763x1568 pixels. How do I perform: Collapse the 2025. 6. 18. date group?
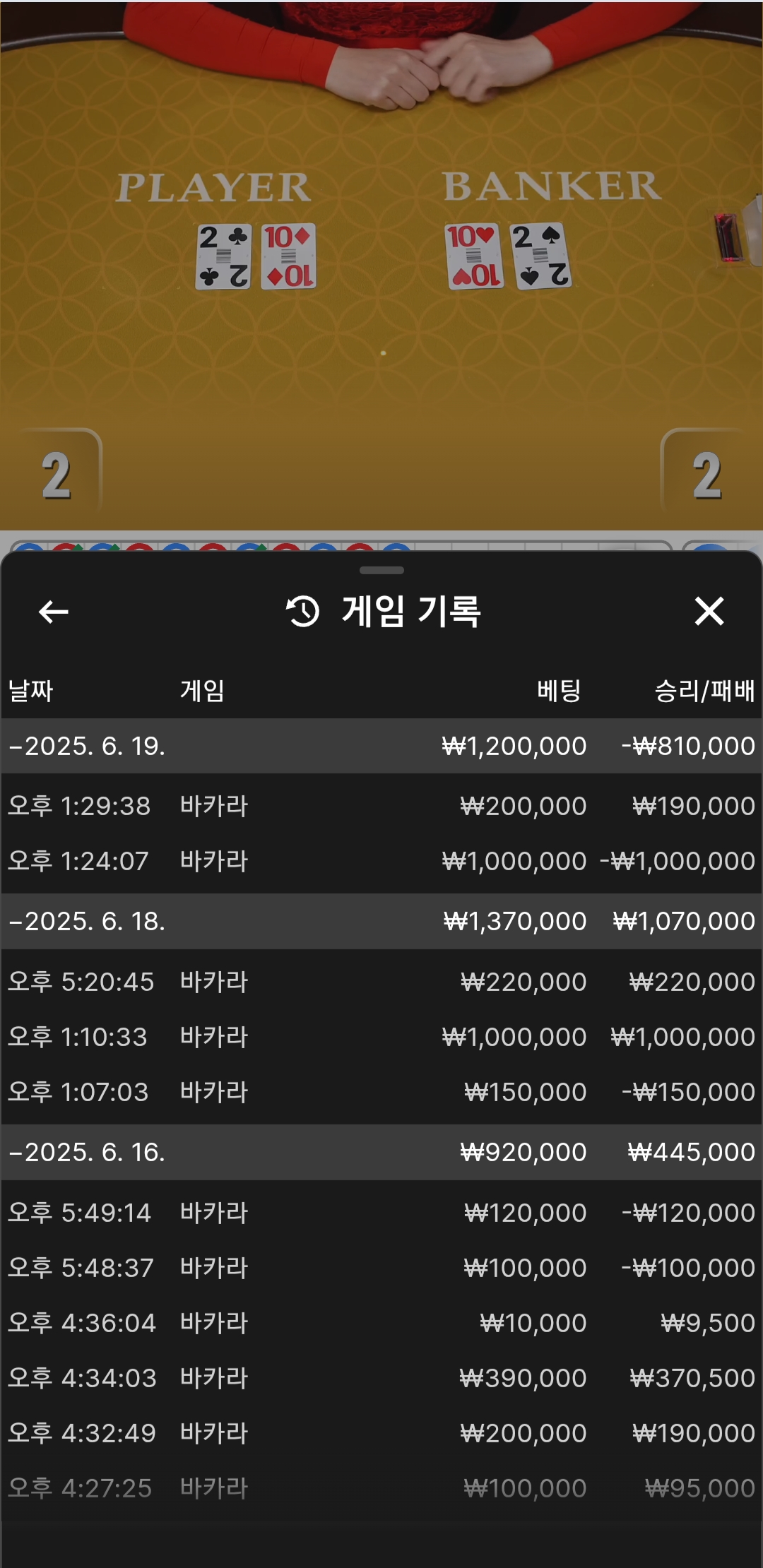tap(381, 921)
